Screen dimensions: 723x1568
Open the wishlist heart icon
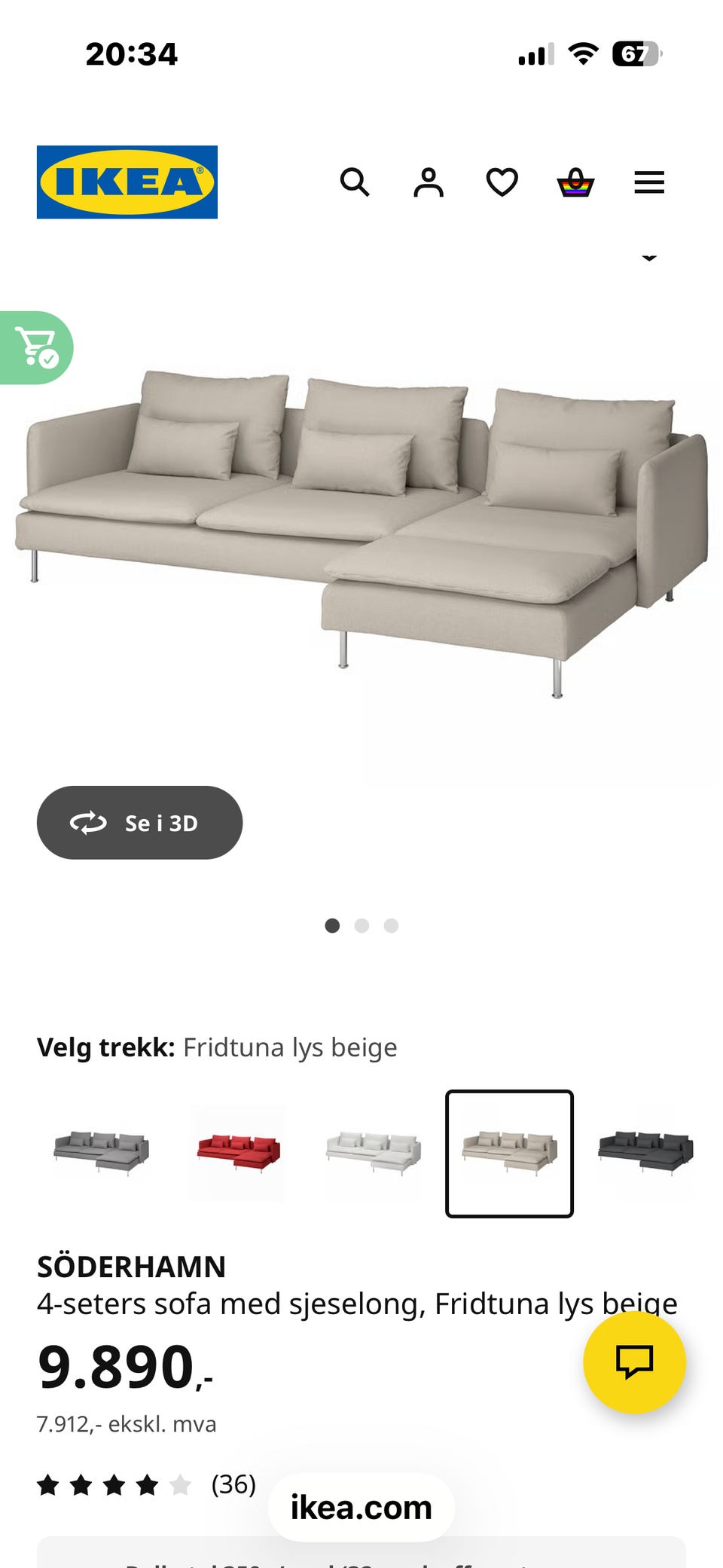(500, 182)
